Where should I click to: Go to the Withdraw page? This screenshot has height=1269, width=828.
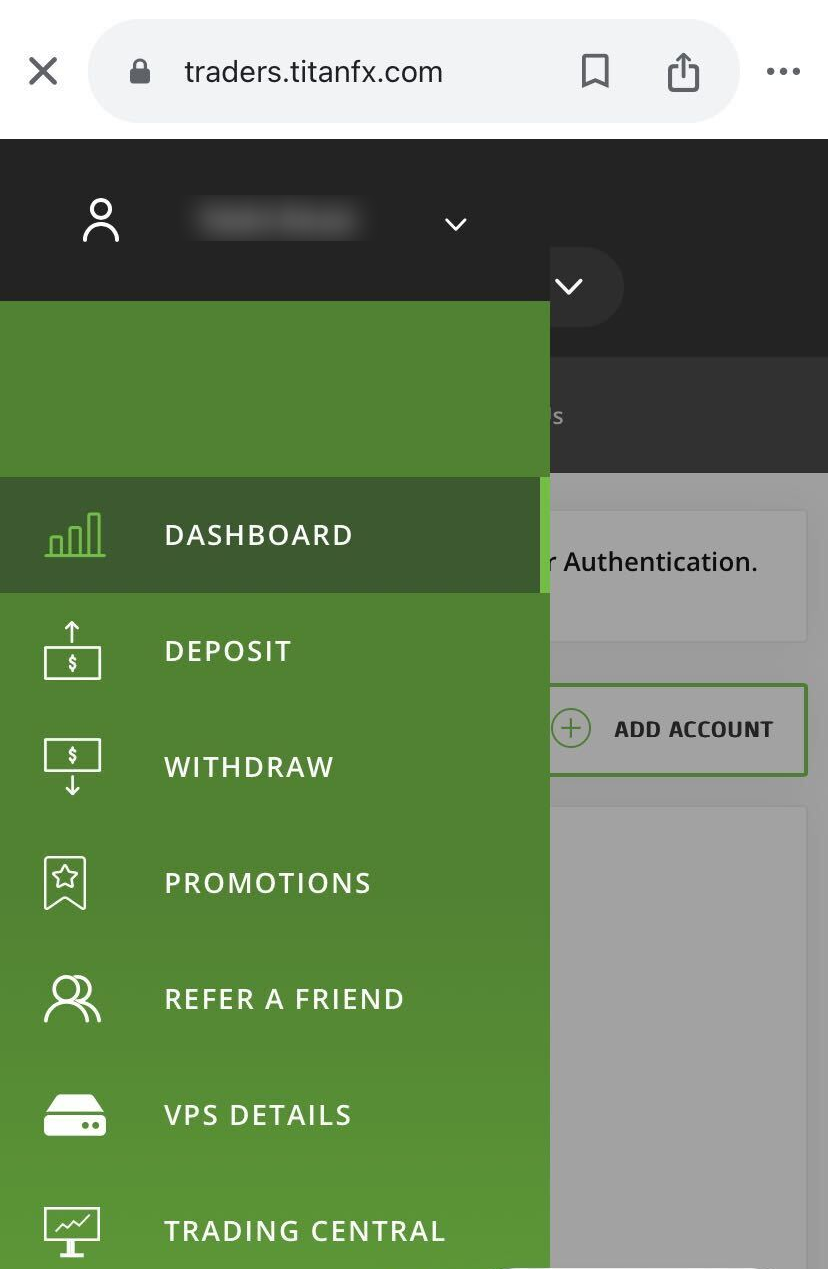click(248, 766)
